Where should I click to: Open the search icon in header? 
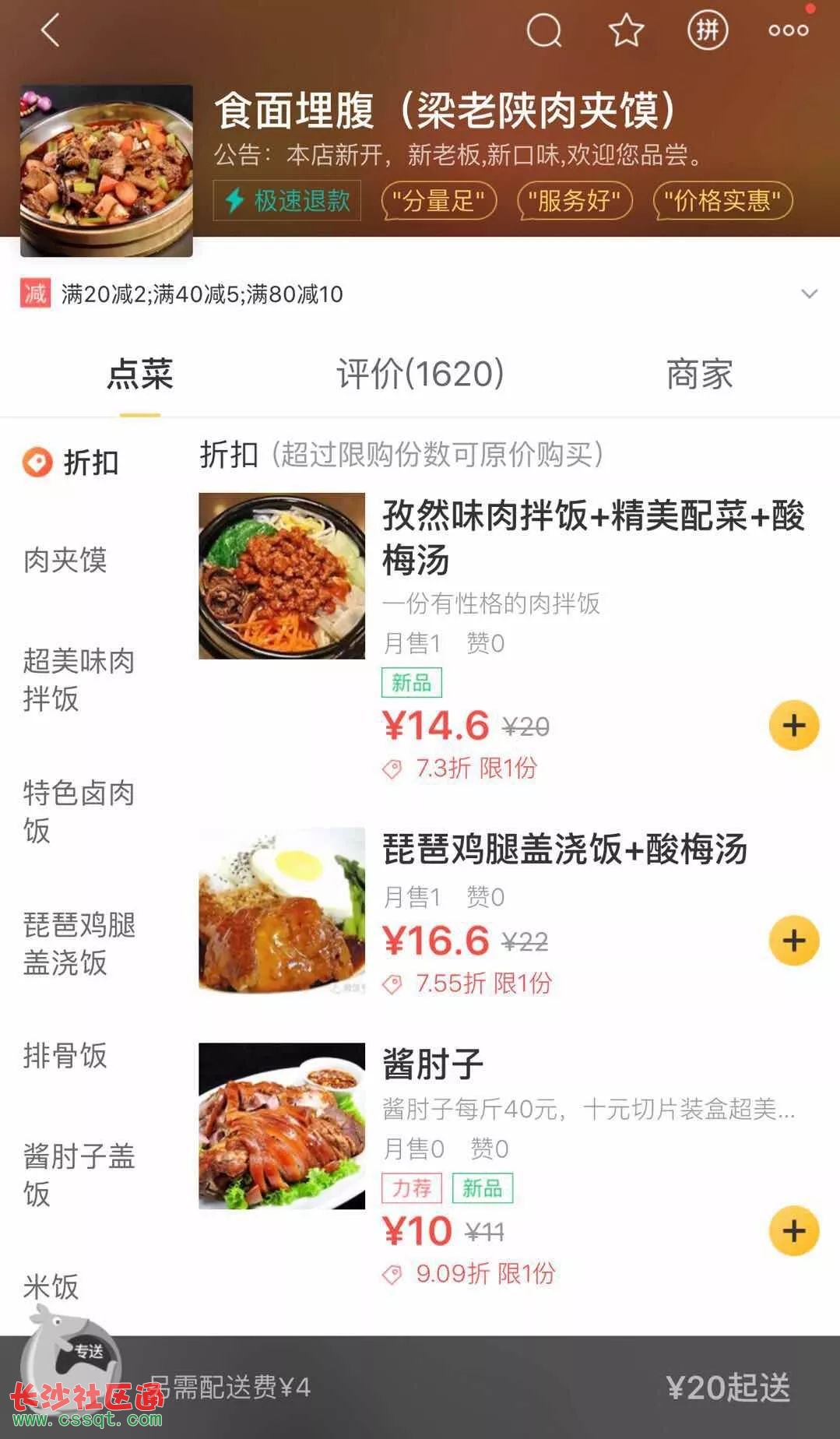click(544, 31)
